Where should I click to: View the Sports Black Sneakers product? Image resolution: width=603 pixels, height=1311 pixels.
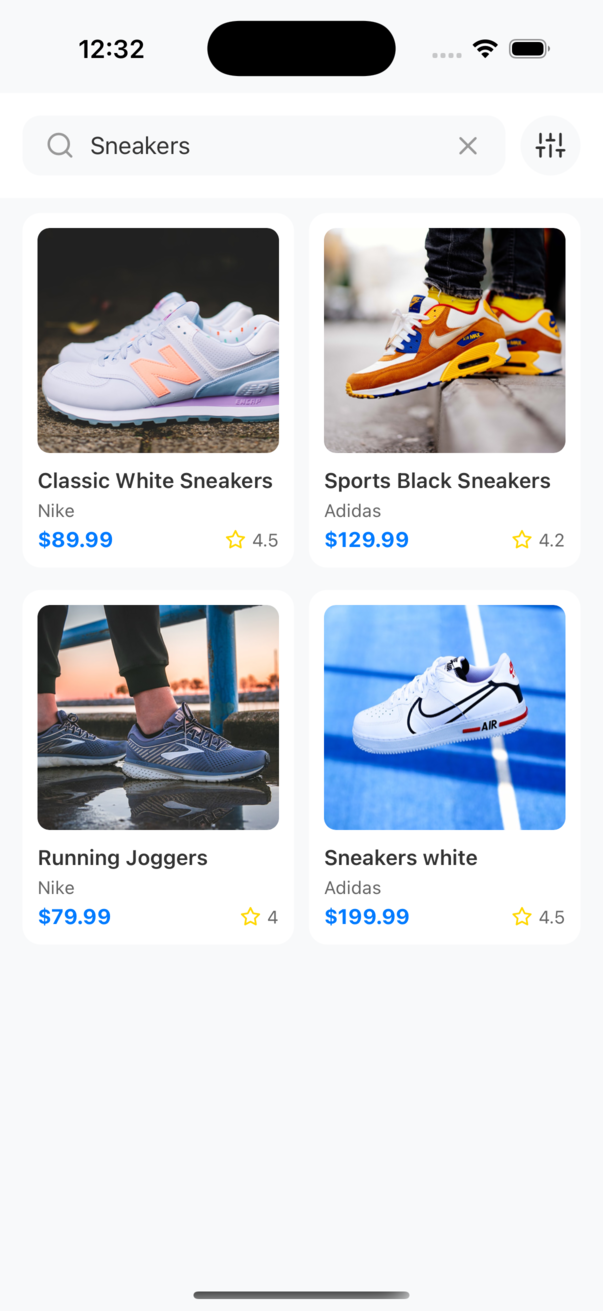pos(444,390)
